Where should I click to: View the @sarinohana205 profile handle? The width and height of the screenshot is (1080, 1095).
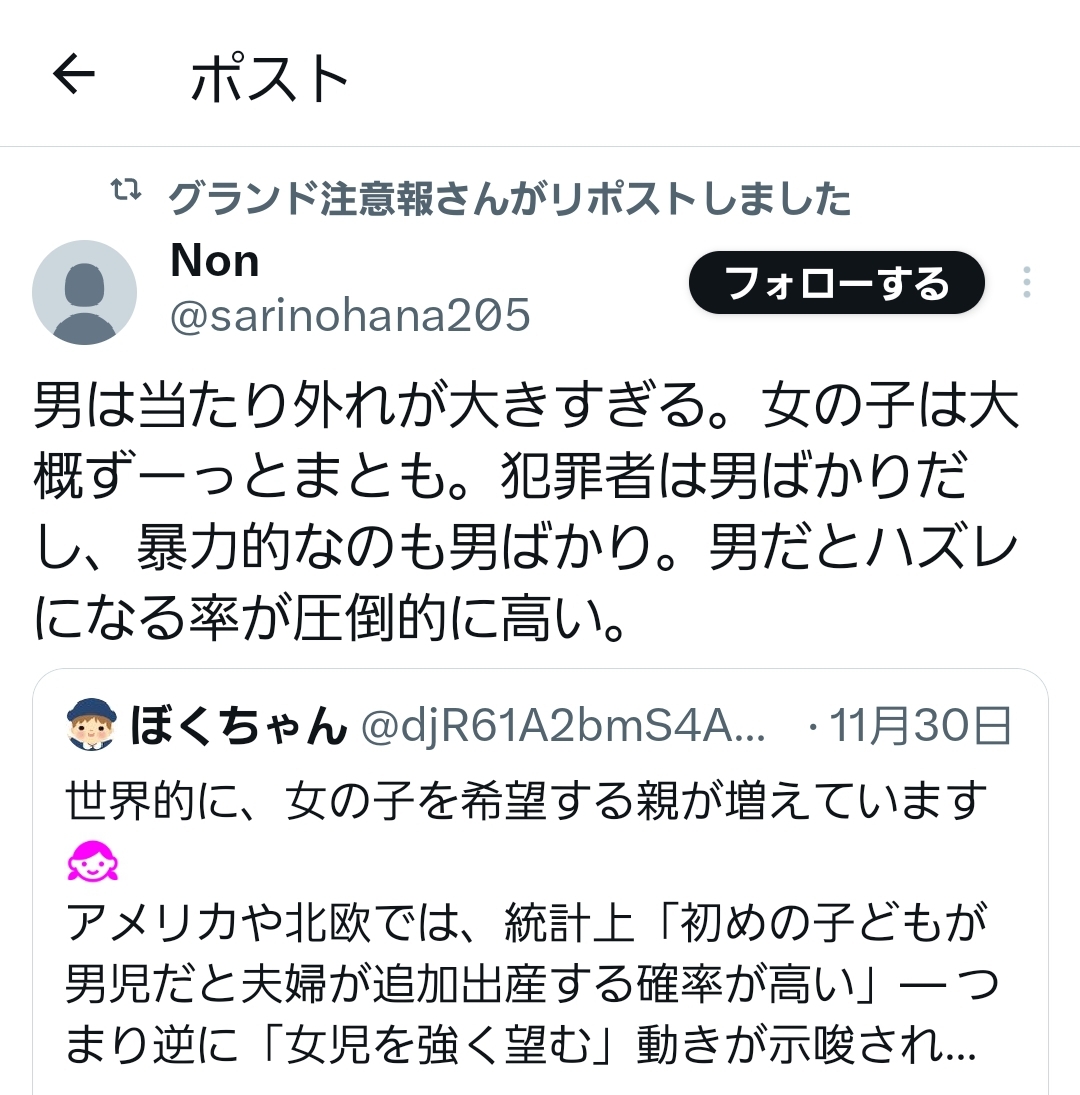(x=350, y=316)
